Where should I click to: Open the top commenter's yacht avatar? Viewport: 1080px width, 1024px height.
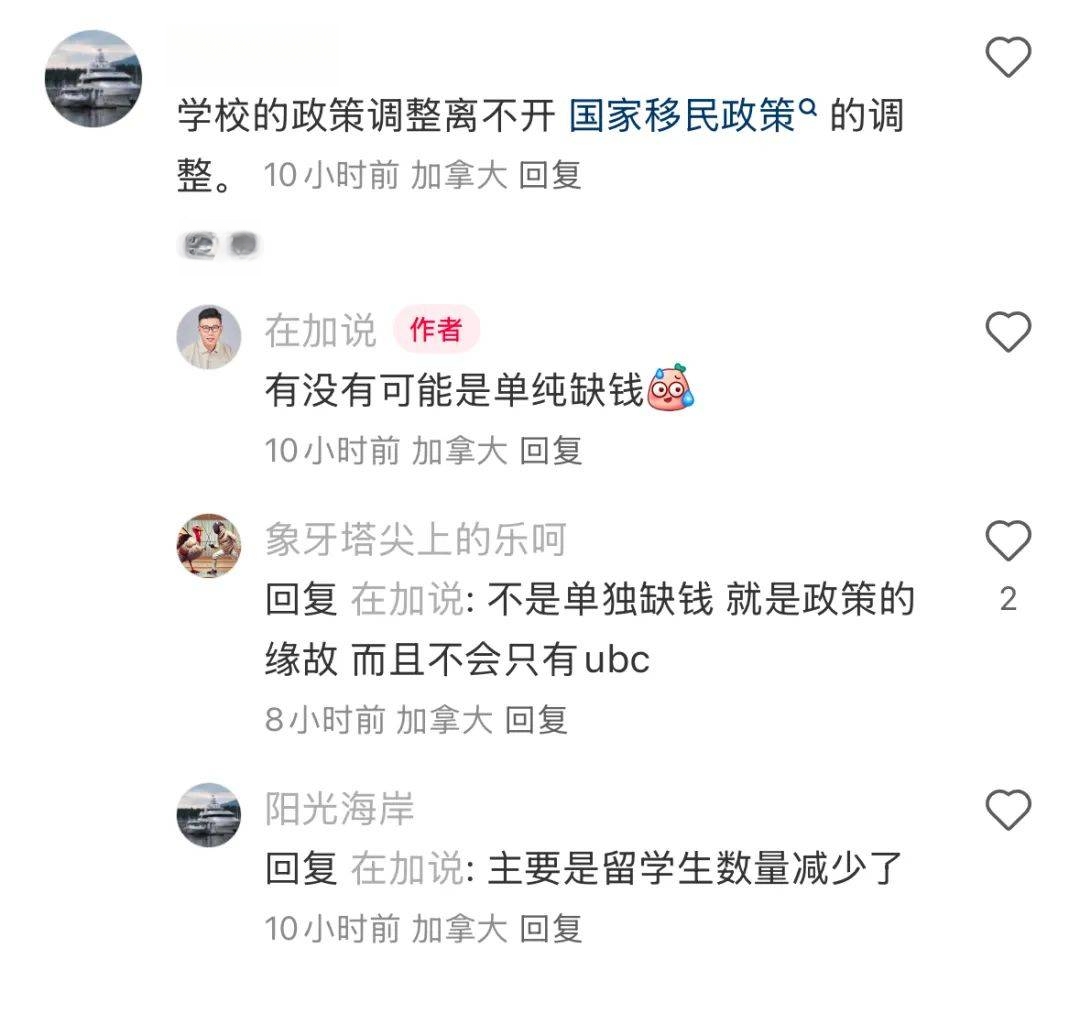(95, 78)
